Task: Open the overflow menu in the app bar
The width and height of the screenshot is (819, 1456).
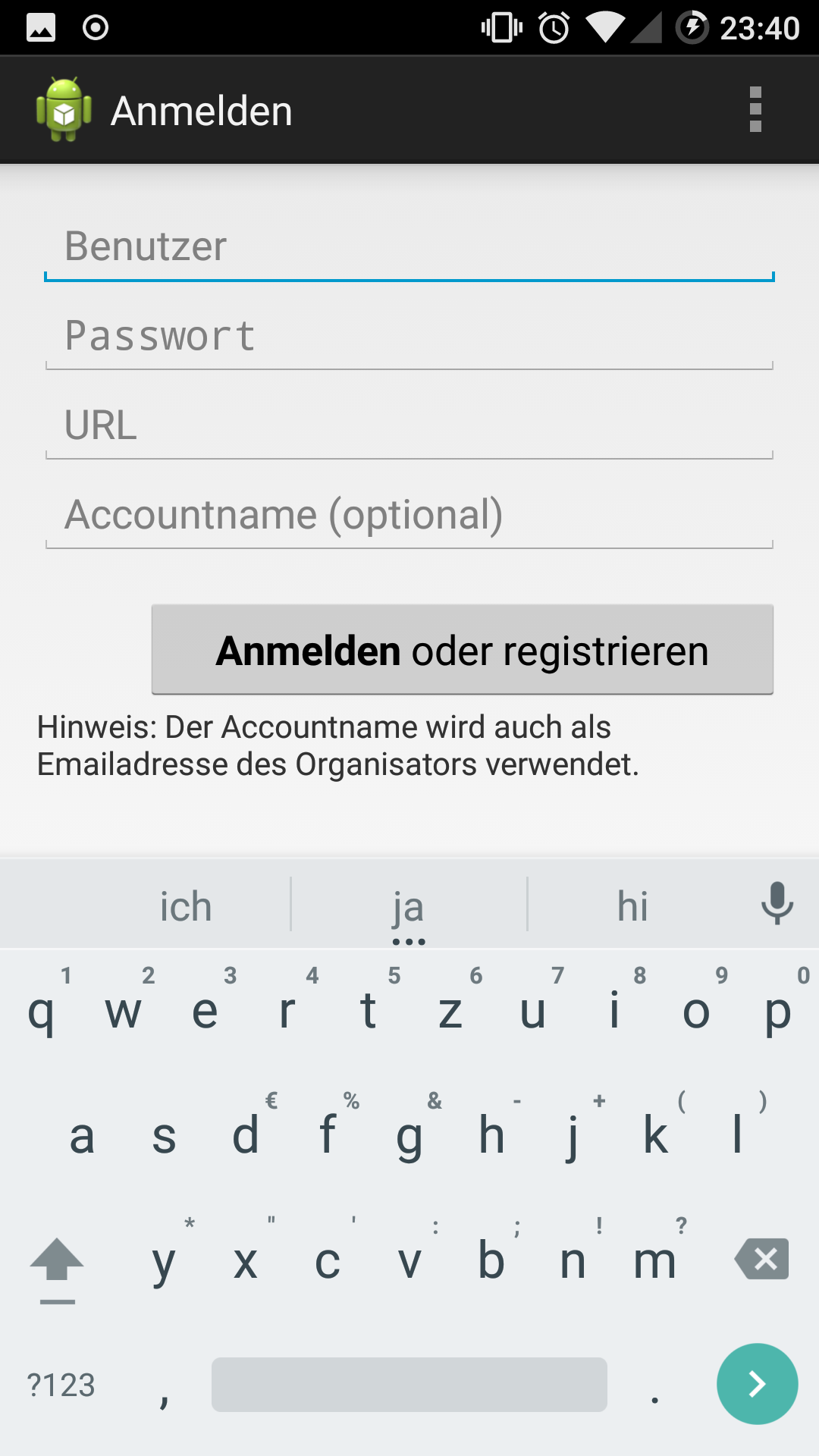Action: coord(755,110)
